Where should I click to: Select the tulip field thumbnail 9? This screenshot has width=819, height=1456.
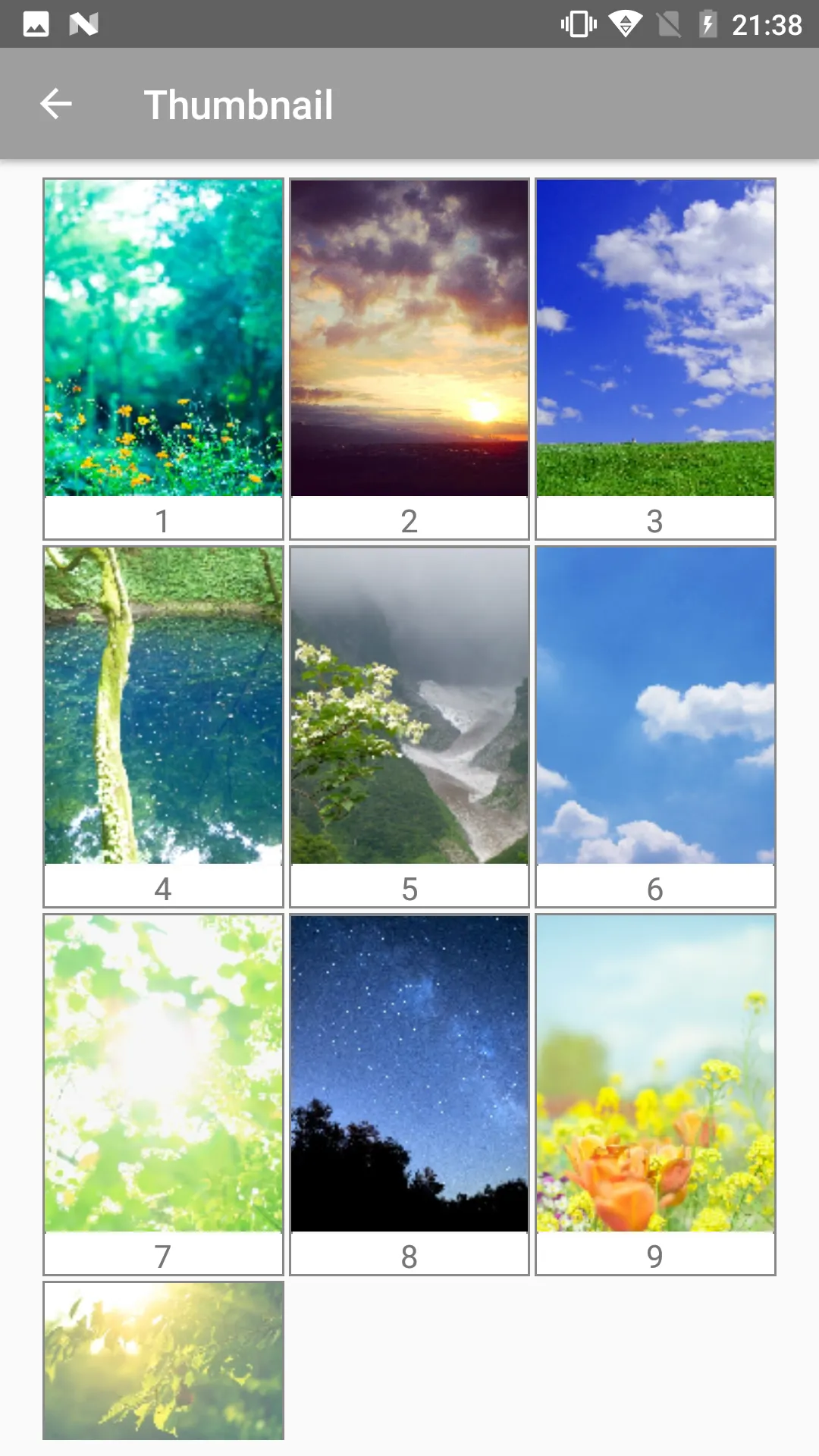[656, 1073]
